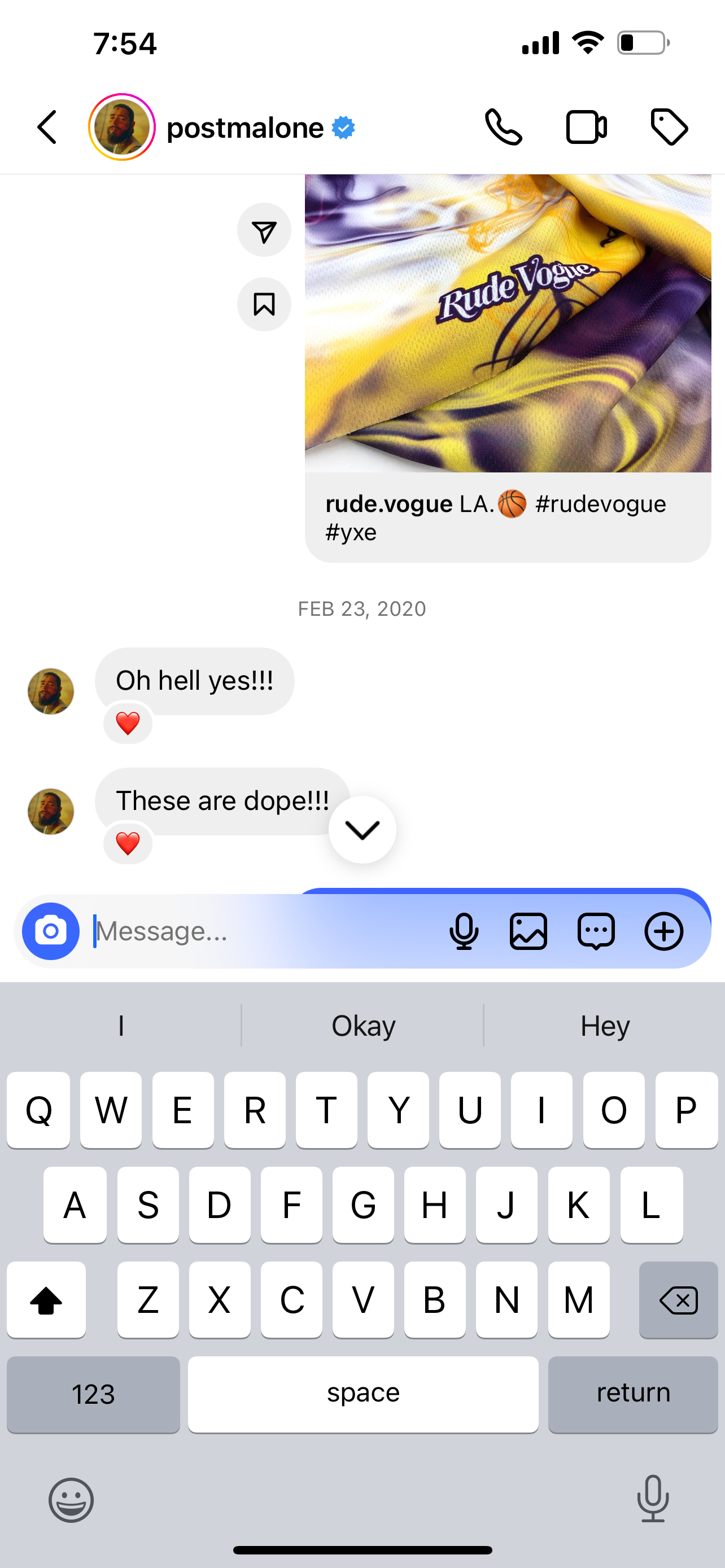The height and width of the screenshot is (1568, 725).
Task: Start a voice call with postmalone
Action: pos(504,127)
